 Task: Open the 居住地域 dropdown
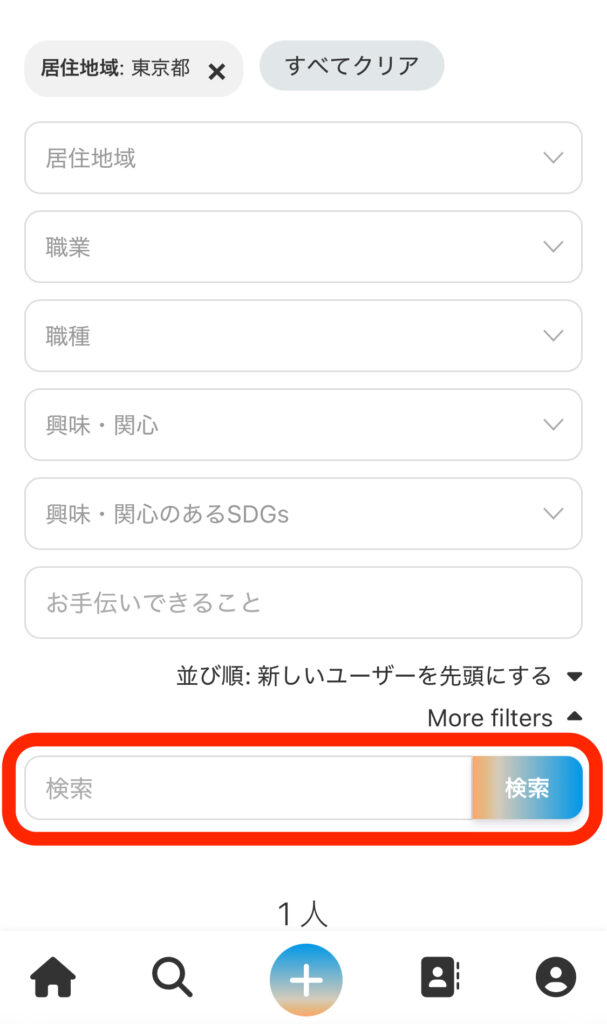coord(303,158)
